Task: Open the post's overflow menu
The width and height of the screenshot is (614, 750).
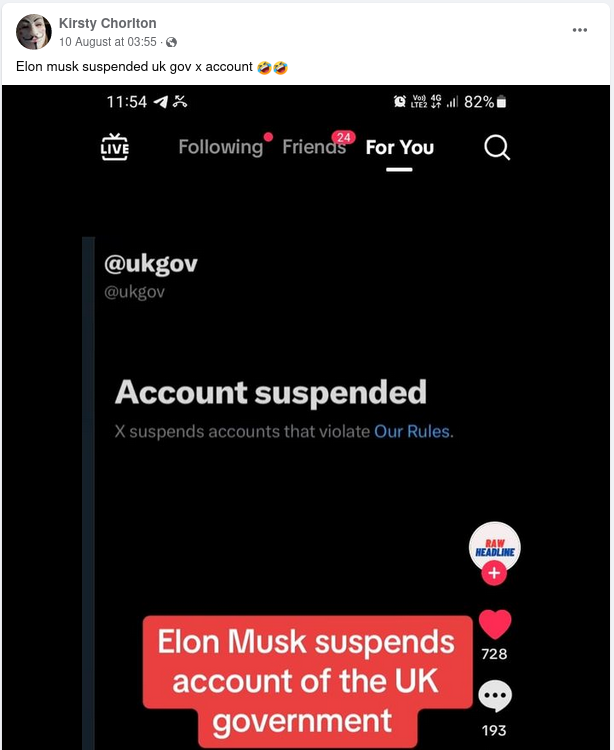Action: pyautogui.click(x=580, y=30)
